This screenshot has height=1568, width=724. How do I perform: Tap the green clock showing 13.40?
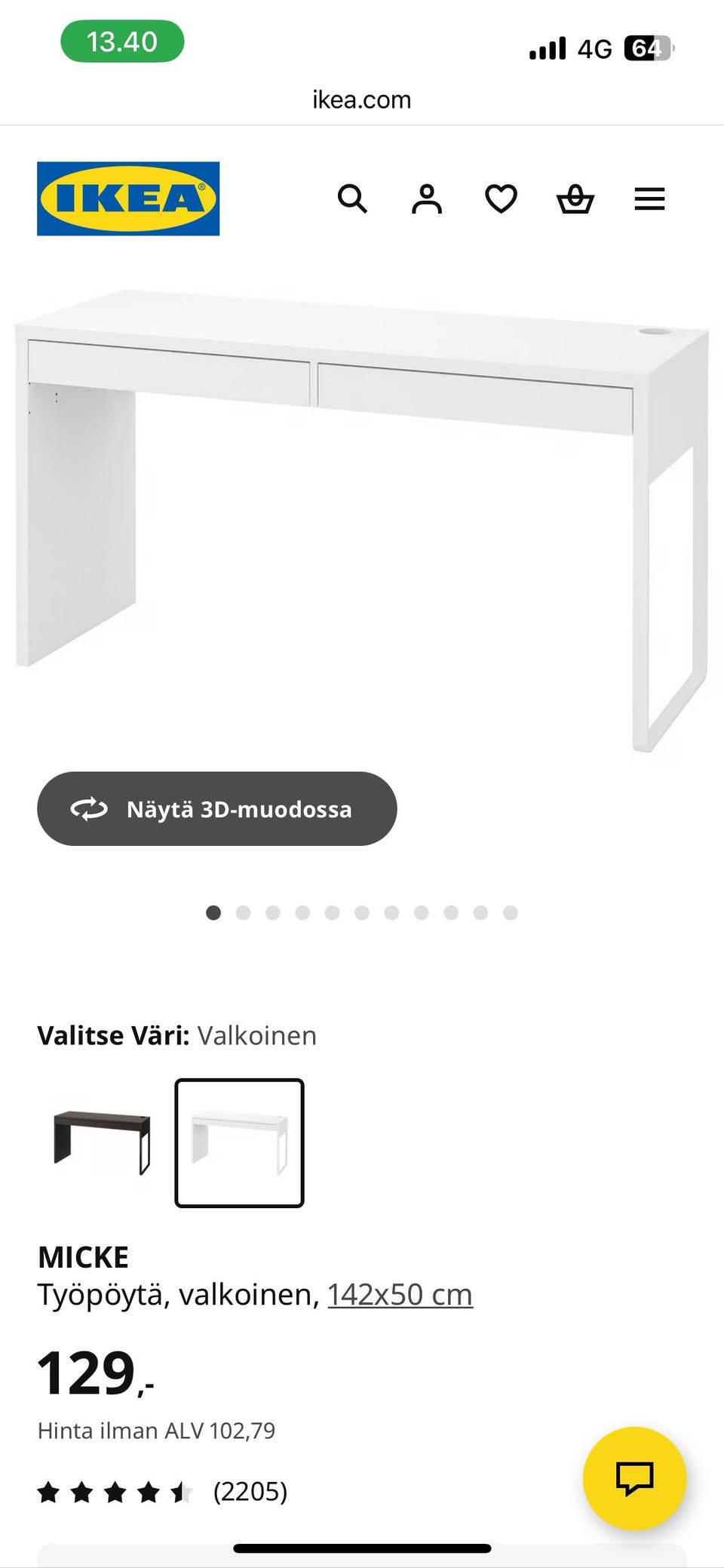(x=124, y=41)
